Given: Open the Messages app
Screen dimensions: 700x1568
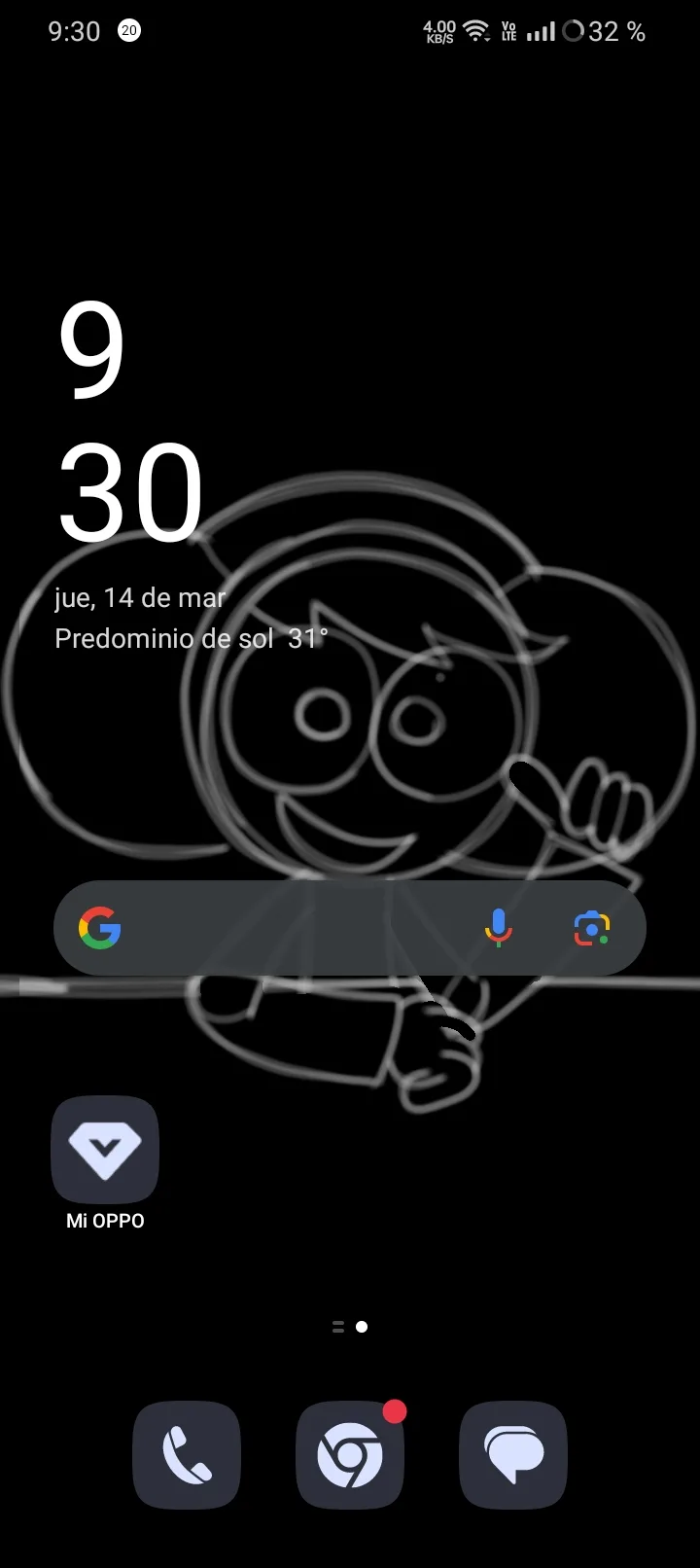Looking at the screenshot, I should 513,1454.
